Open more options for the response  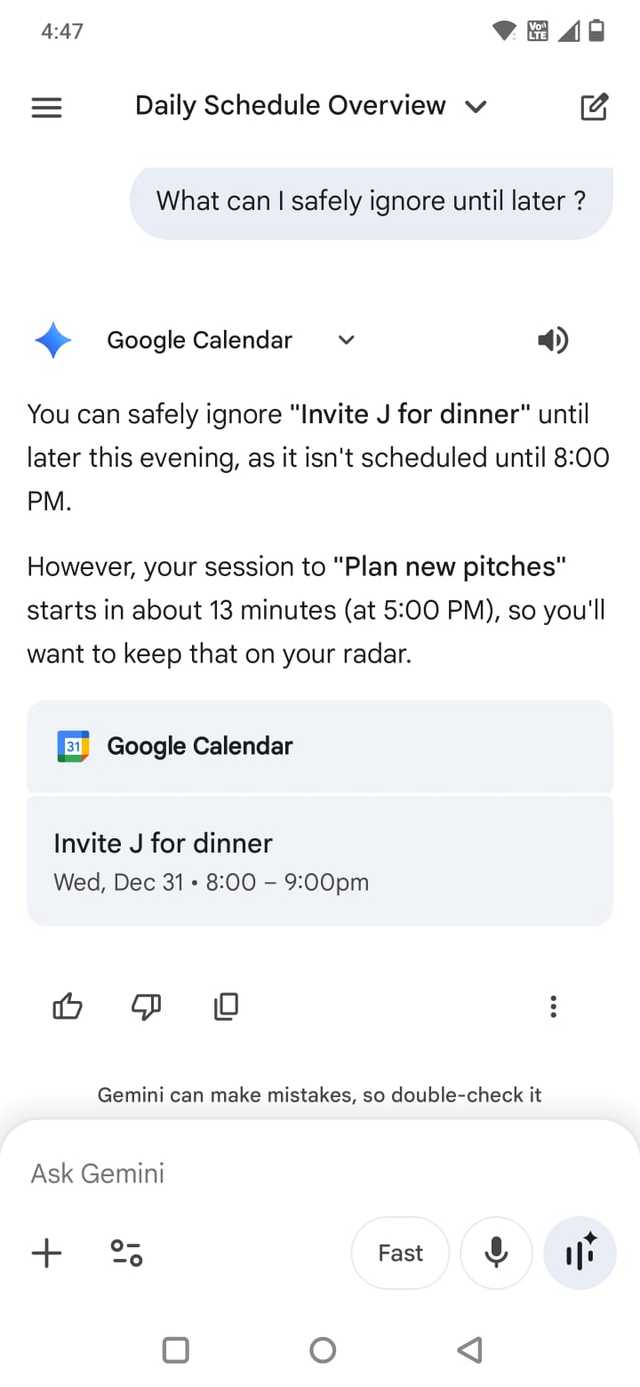[x=553, y=1006]
